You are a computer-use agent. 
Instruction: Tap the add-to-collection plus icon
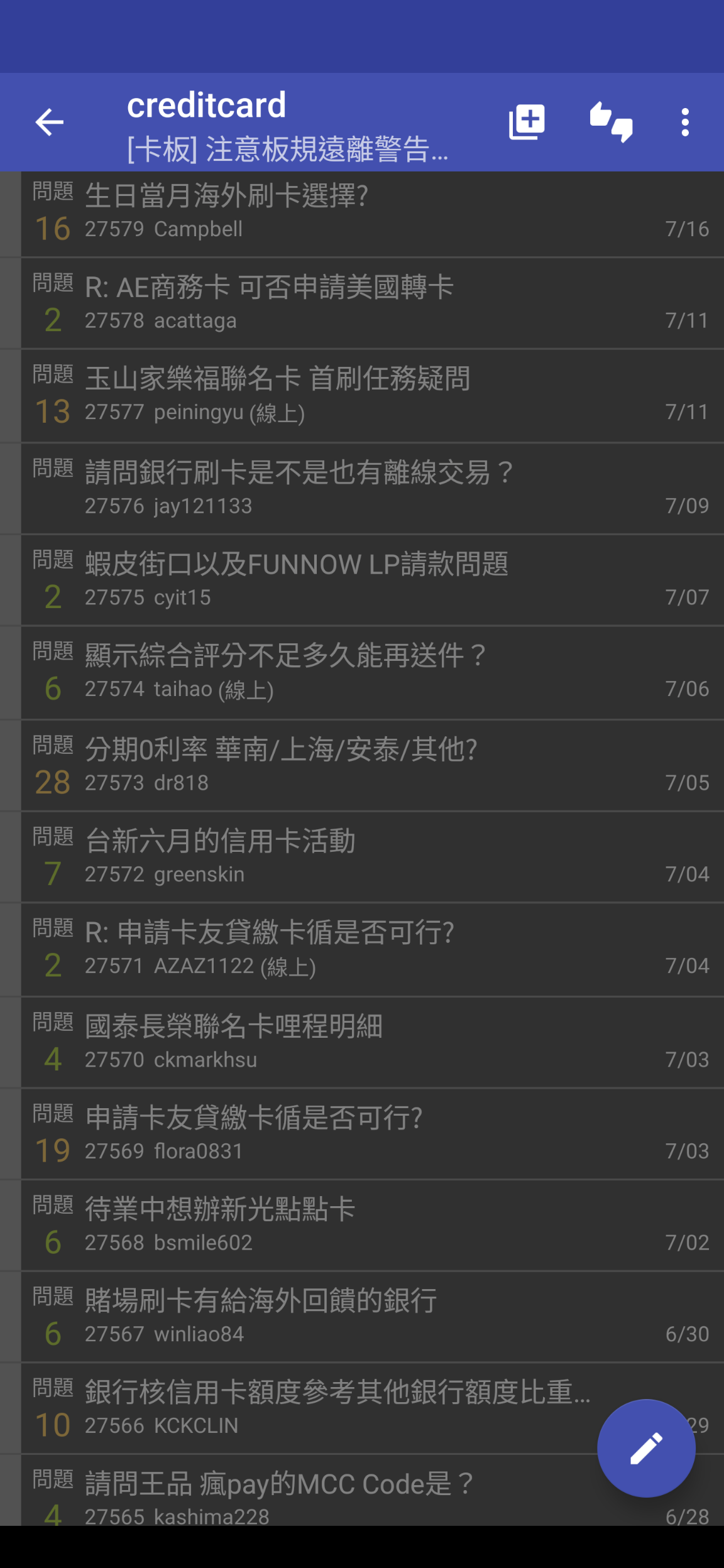click(x=527, y=122)
